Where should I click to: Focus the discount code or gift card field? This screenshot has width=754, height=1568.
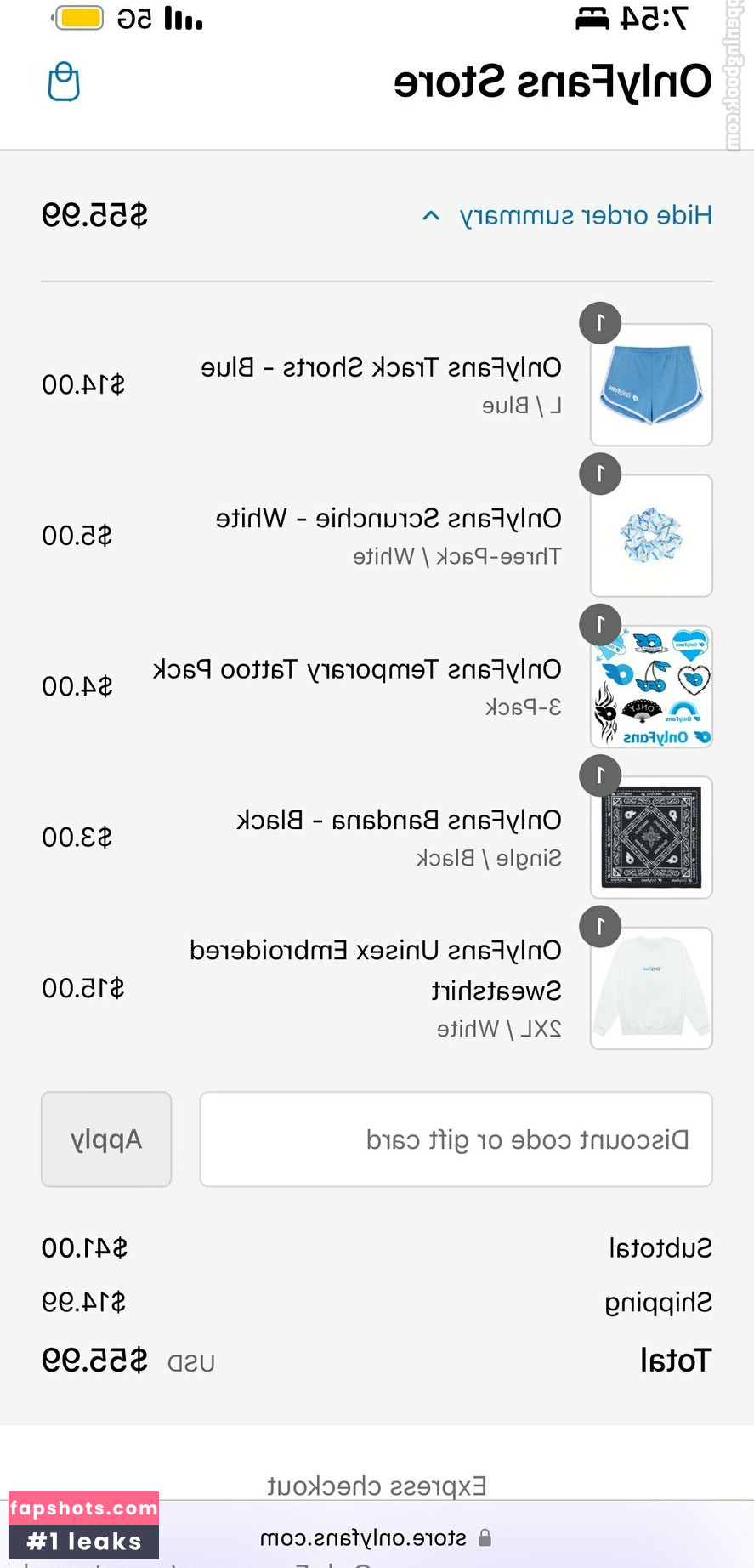(456, 1139)
